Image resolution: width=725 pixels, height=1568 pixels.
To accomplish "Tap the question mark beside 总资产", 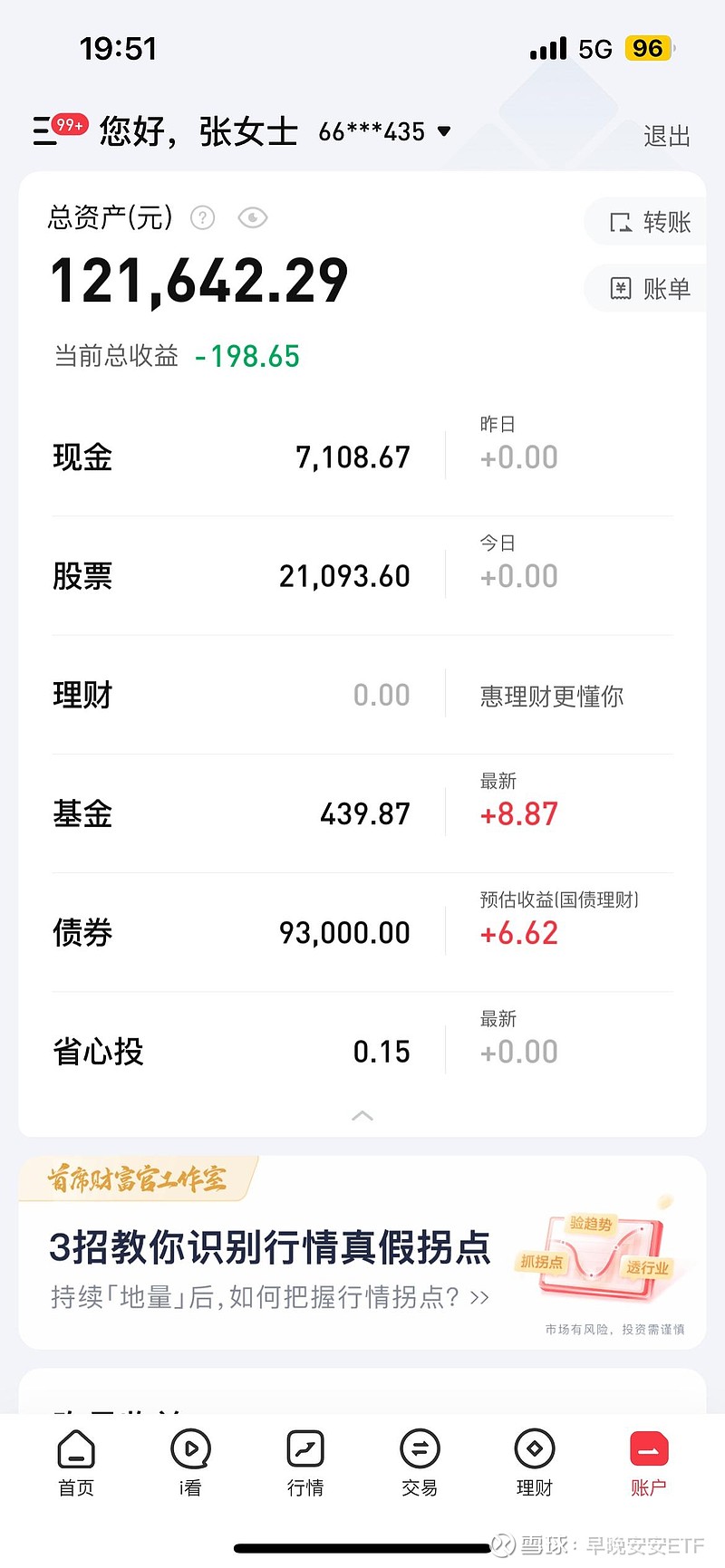I will point(202,217).
